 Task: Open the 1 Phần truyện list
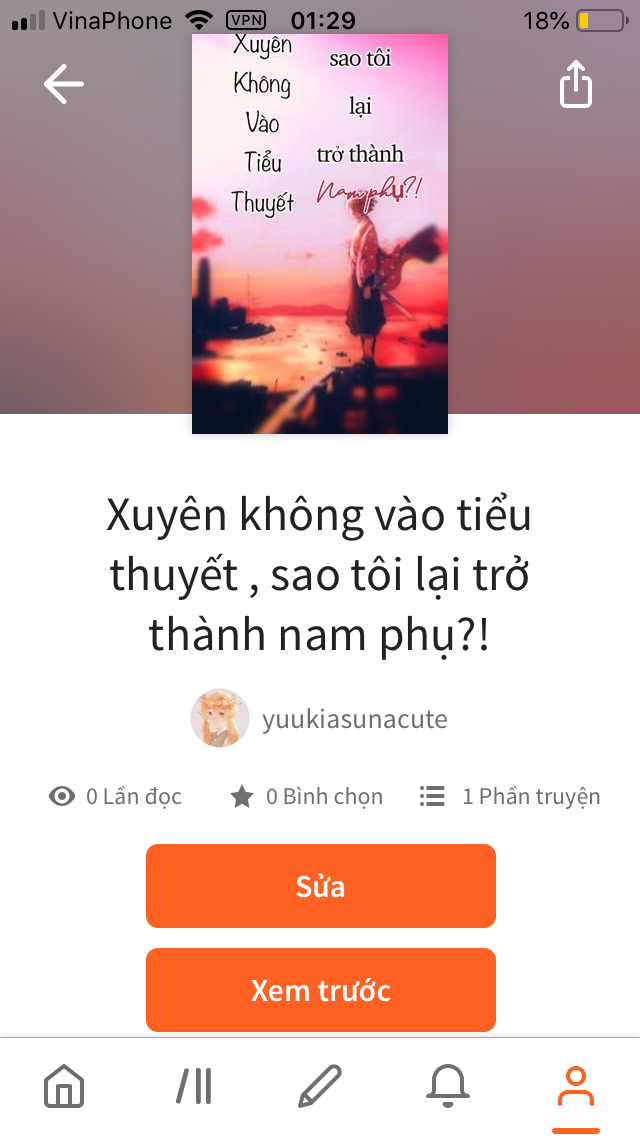[x=510, y=797]
